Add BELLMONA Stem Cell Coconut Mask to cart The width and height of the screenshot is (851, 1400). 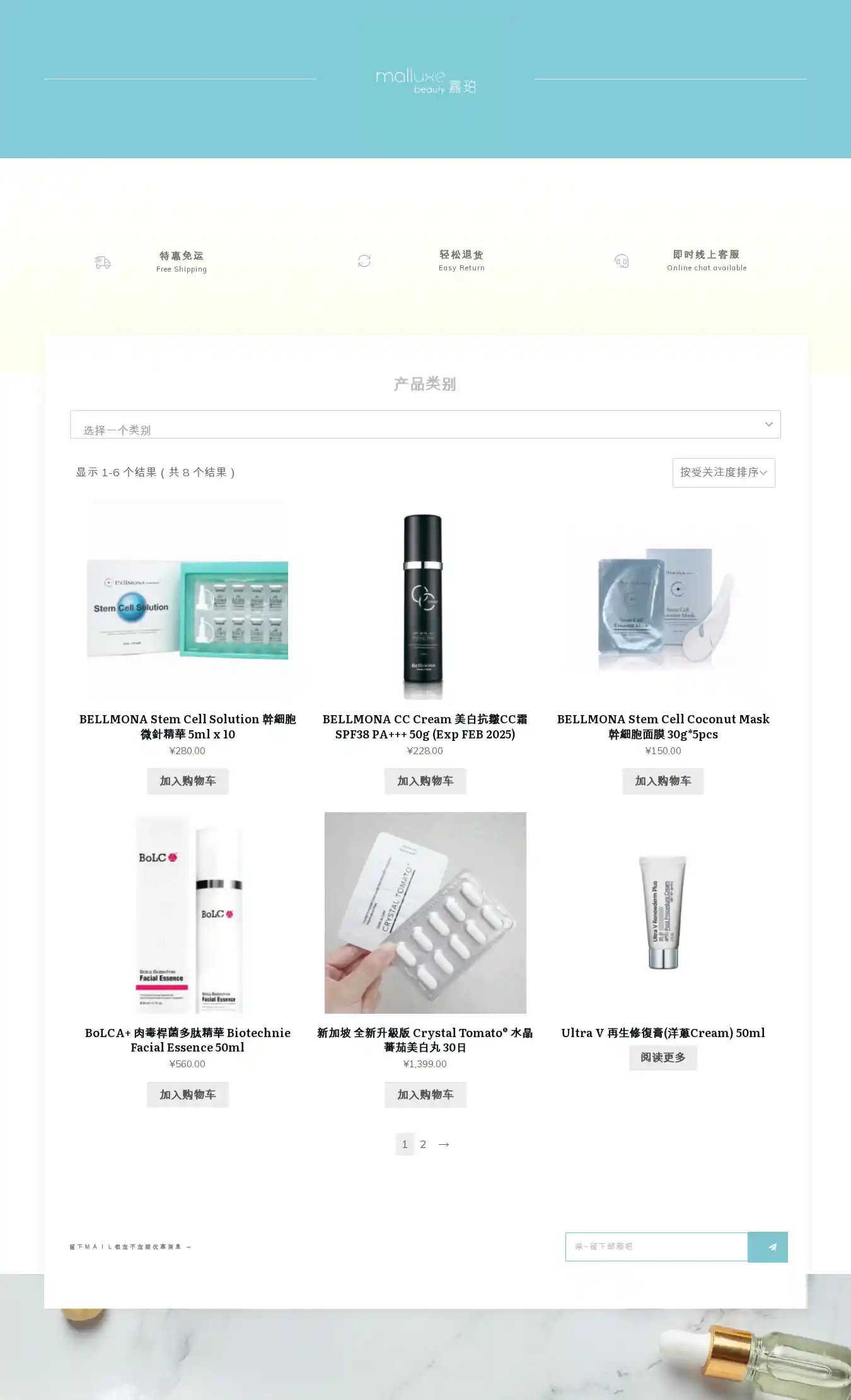click(663, 781)
